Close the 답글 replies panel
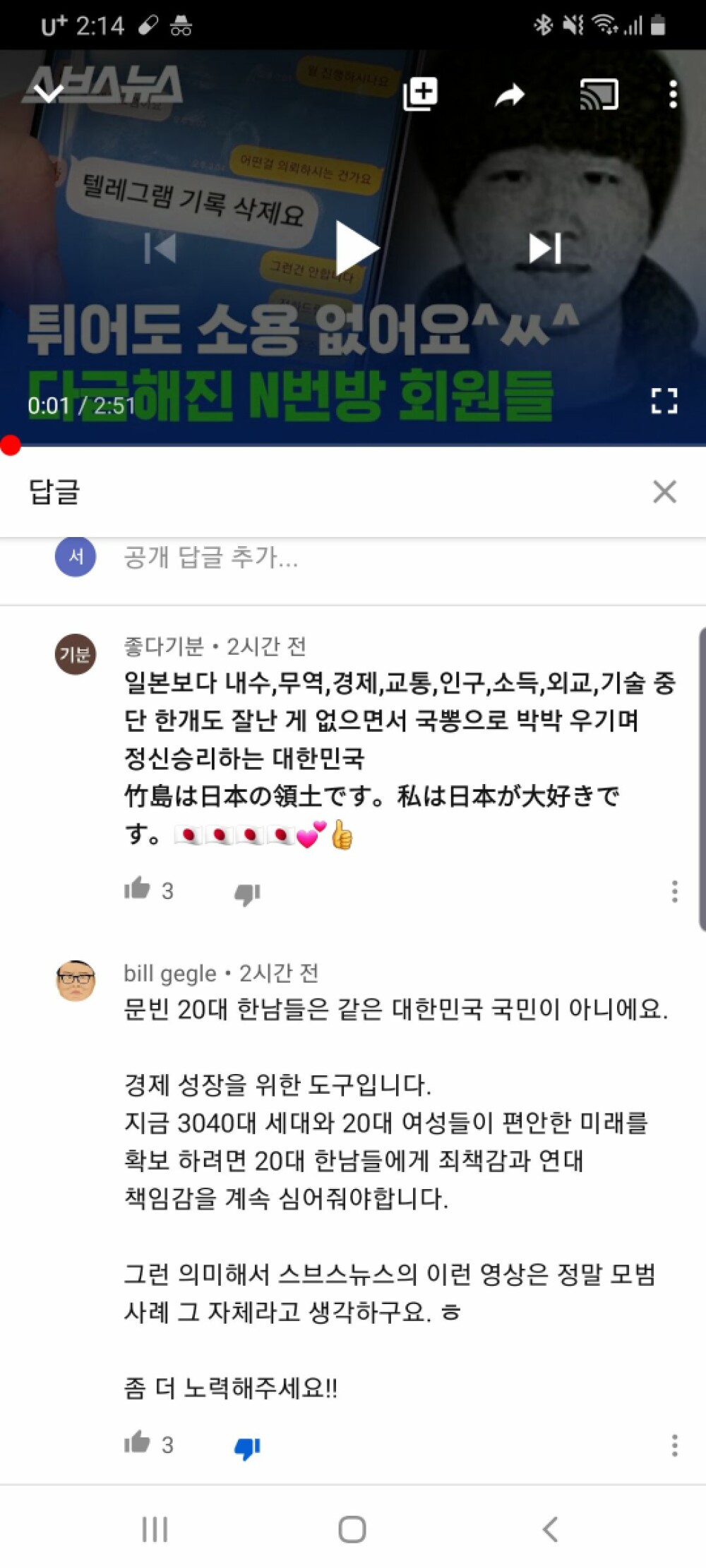 [664, 491]
